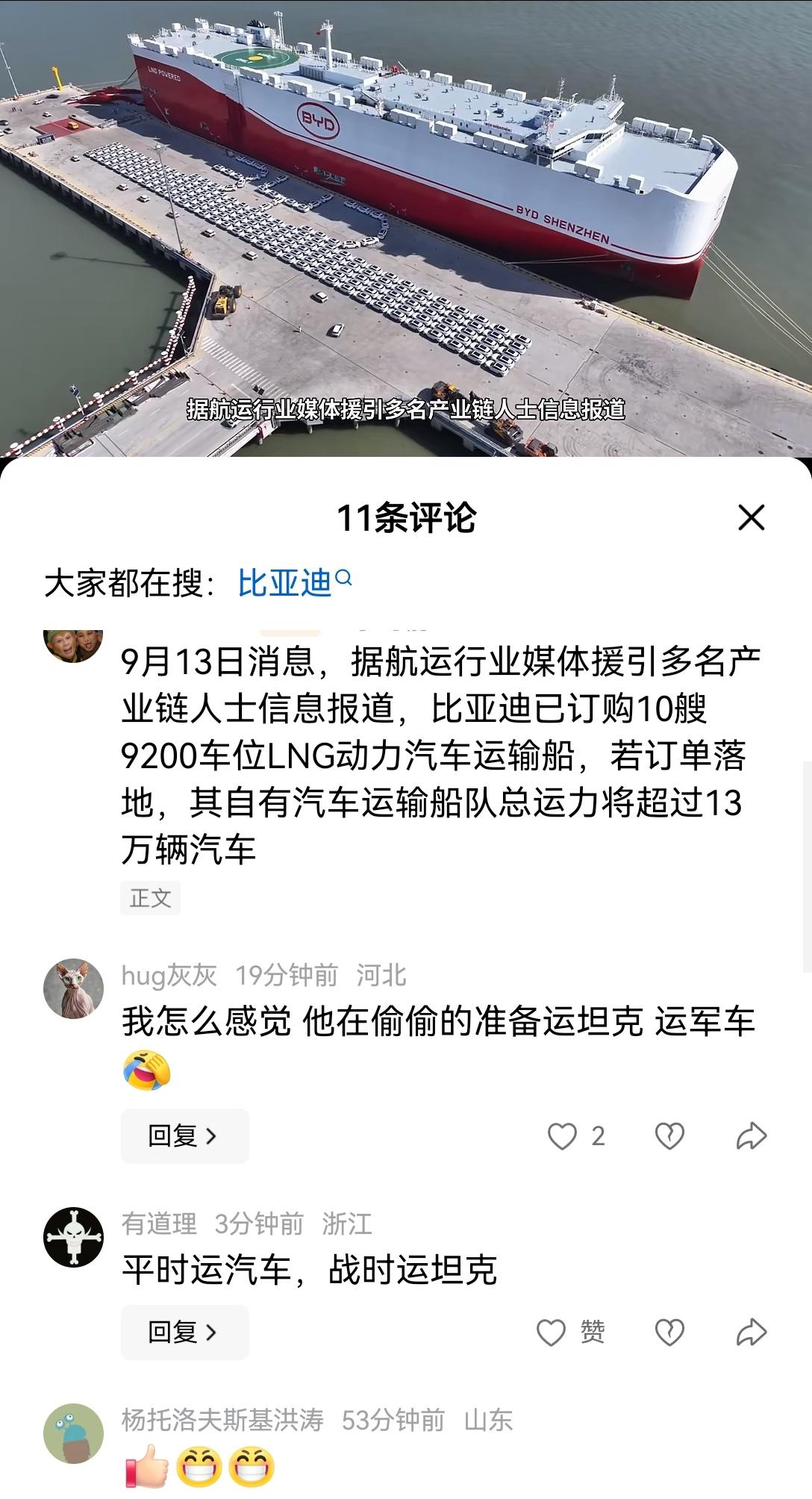Search the trending term 比亚迪
812x1499 pixels.
click(x=294, y=583)
